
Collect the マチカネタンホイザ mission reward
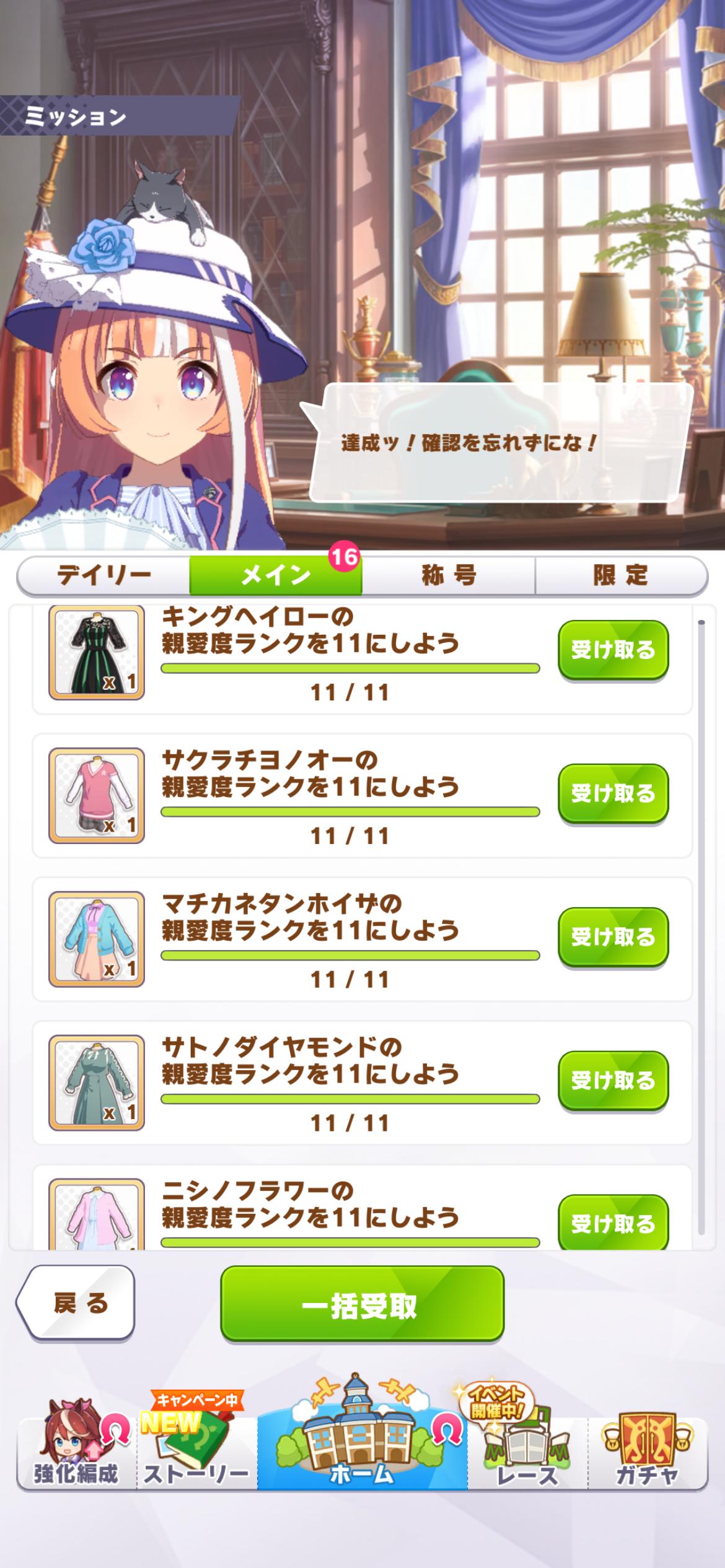point(613,937)
